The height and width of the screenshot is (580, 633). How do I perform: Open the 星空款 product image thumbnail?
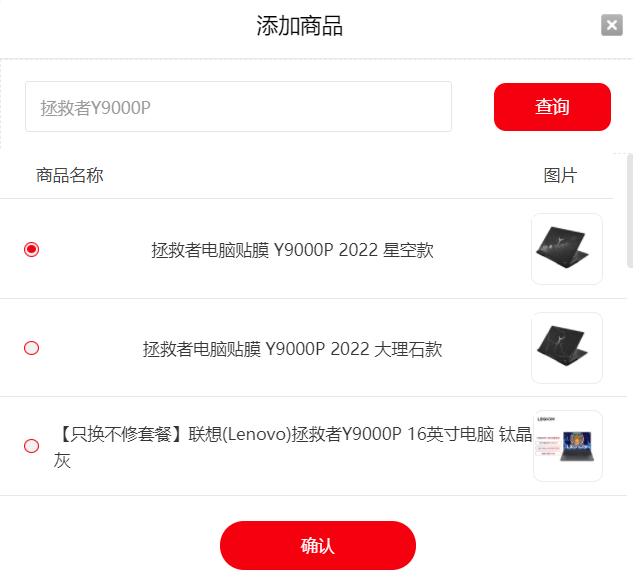click(566, 249)
